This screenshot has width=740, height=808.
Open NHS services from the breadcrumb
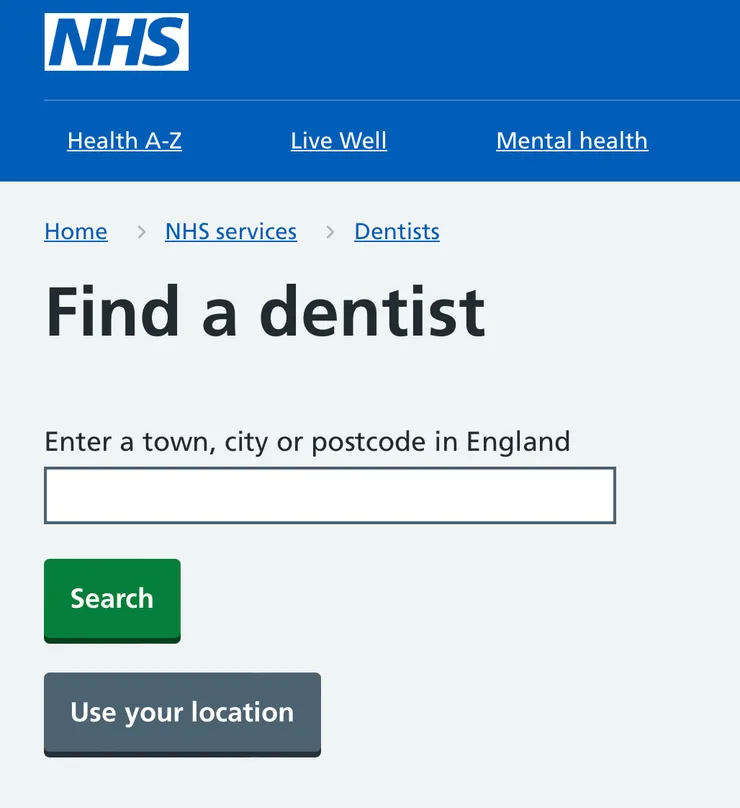230,231
